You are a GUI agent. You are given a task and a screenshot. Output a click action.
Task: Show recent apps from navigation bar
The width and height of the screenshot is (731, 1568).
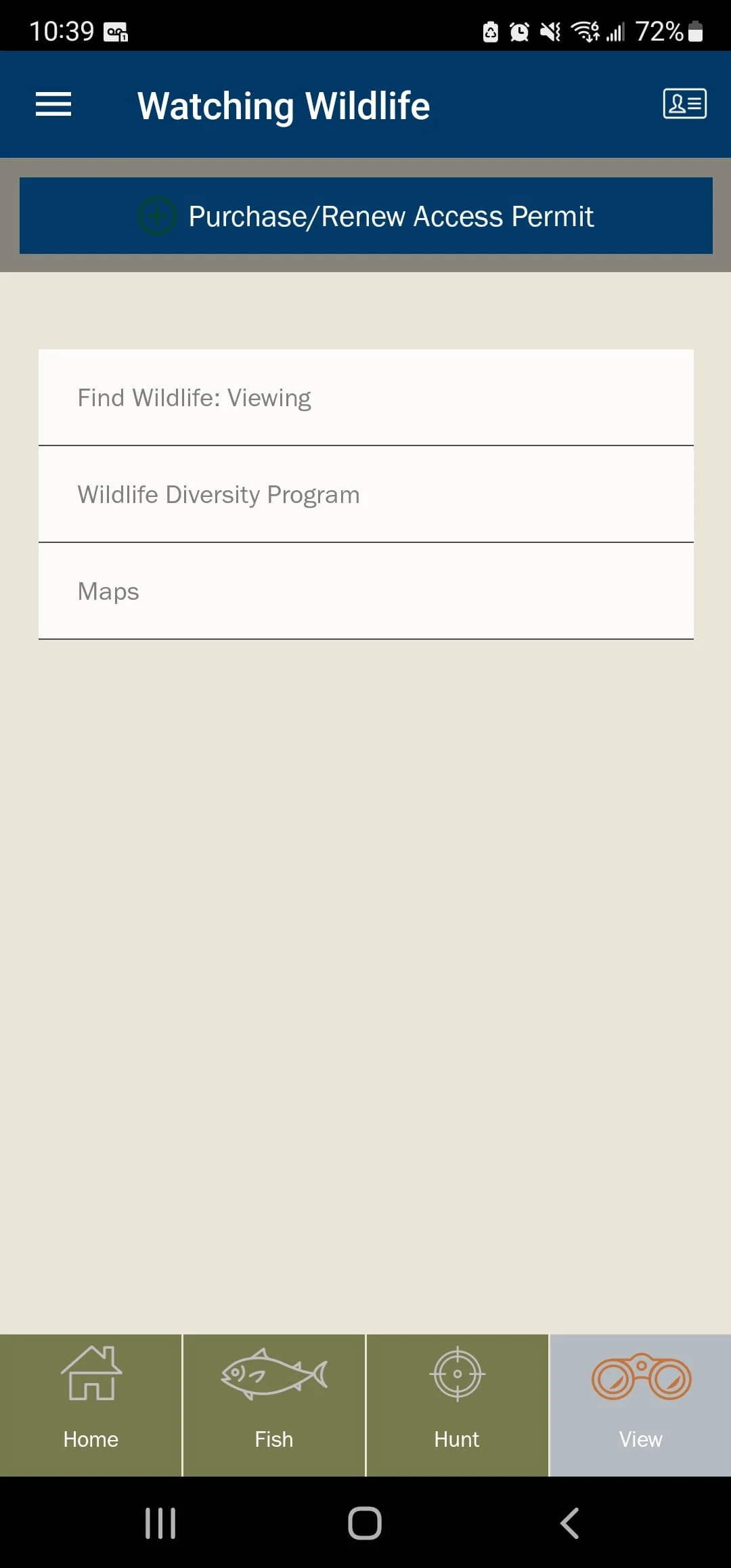click(160, 1523)
